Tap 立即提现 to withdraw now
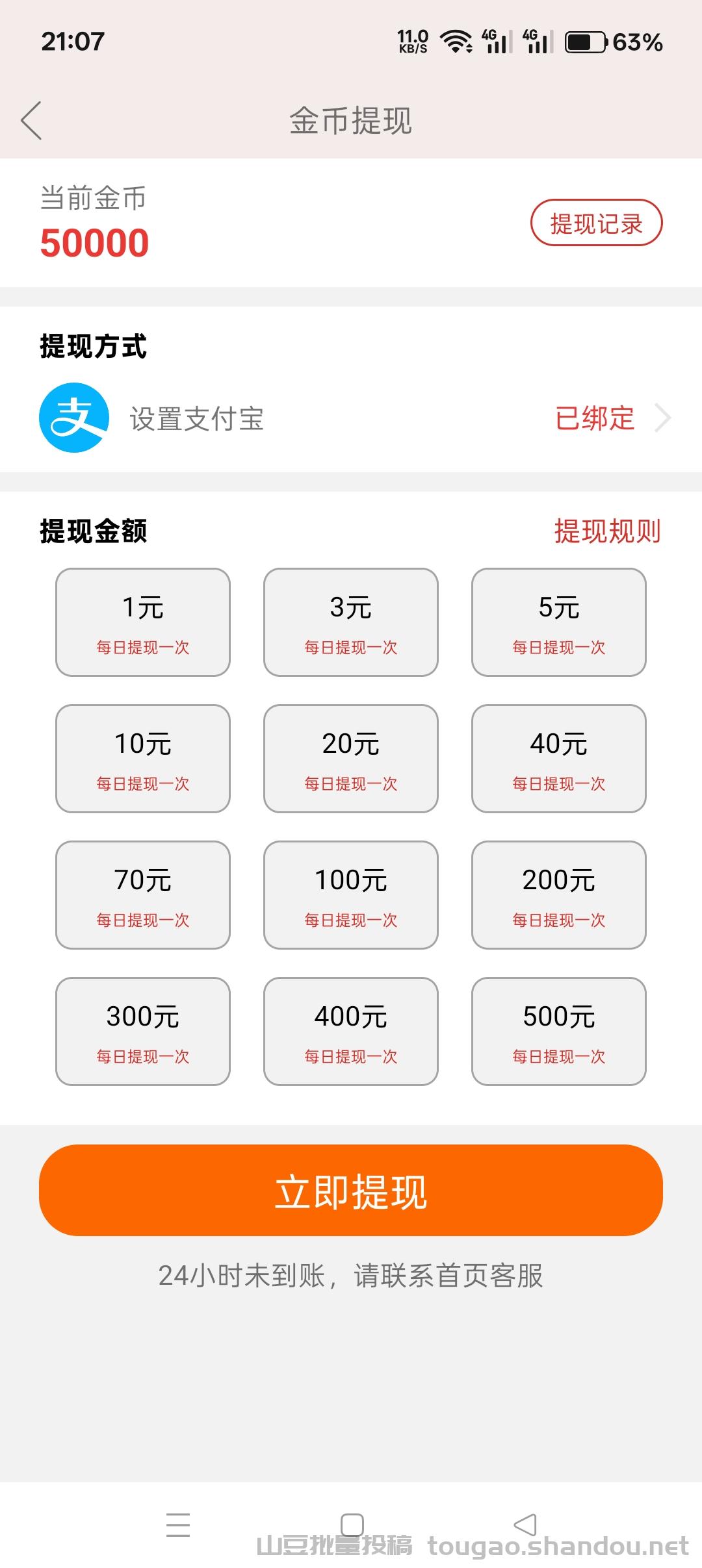702x1568 pixels. click(351, 1190)
